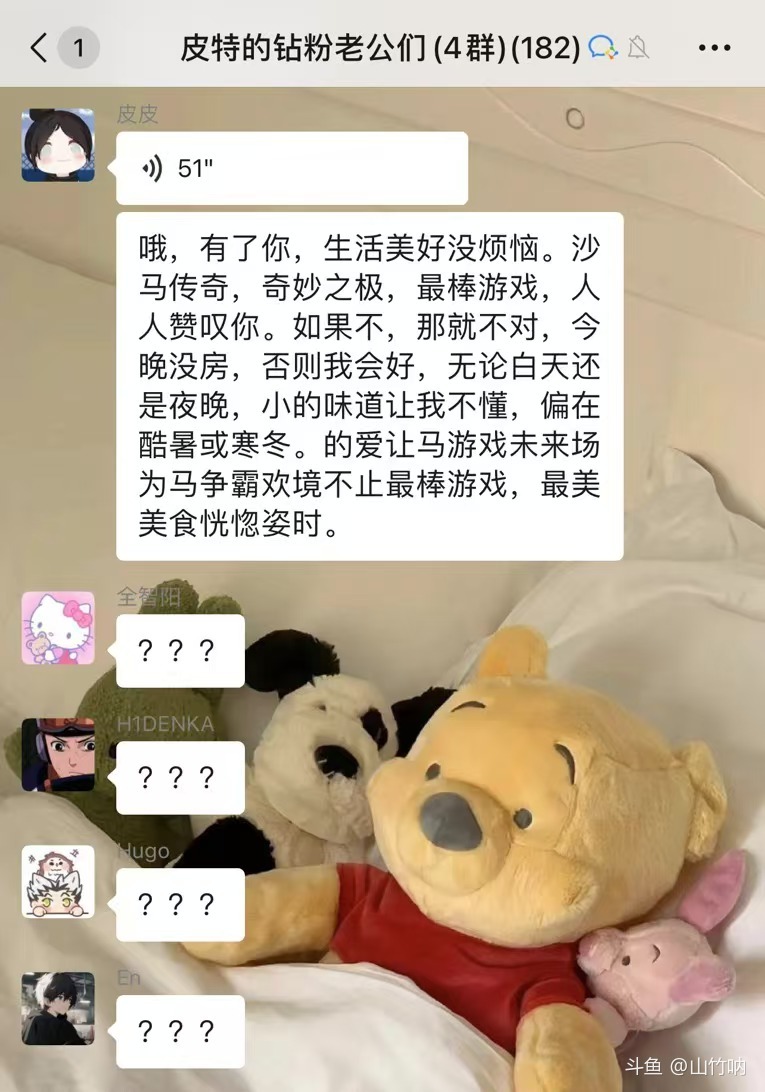Tap Hugo's avatar

(x=58, y=882)
